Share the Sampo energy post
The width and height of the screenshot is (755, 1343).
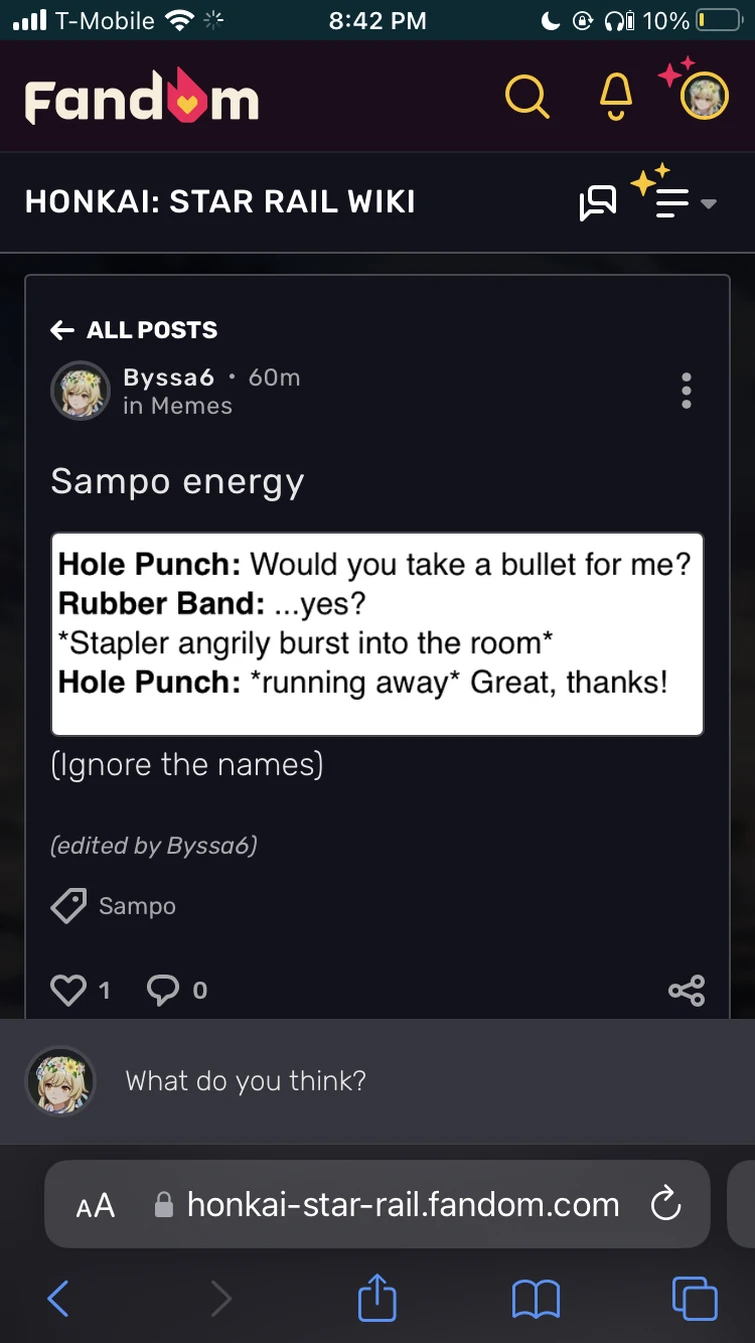tap(686, 990)
